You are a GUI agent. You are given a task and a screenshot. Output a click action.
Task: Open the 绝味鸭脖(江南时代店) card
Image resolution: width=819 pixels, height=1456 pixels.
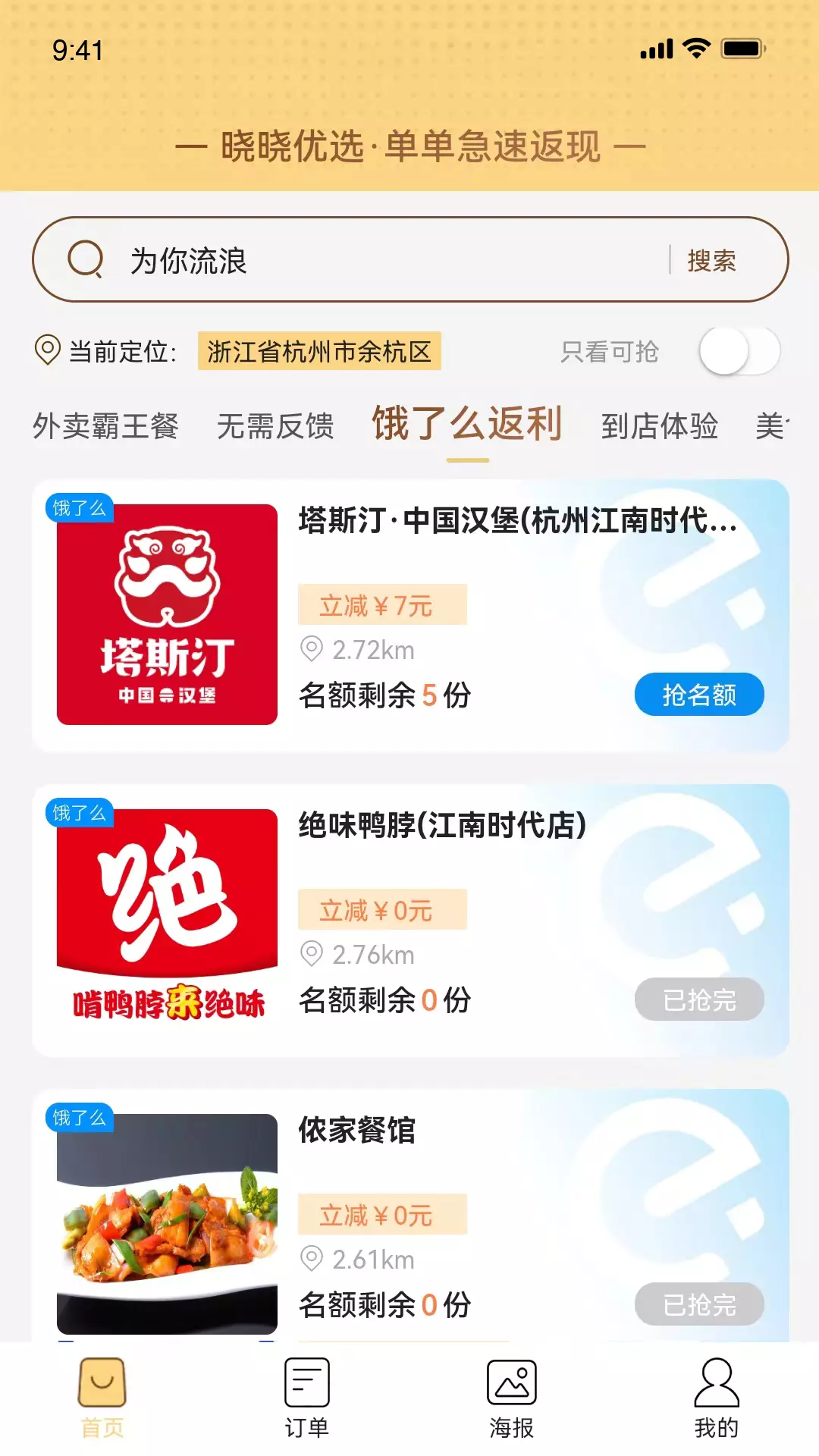point(410,920)
